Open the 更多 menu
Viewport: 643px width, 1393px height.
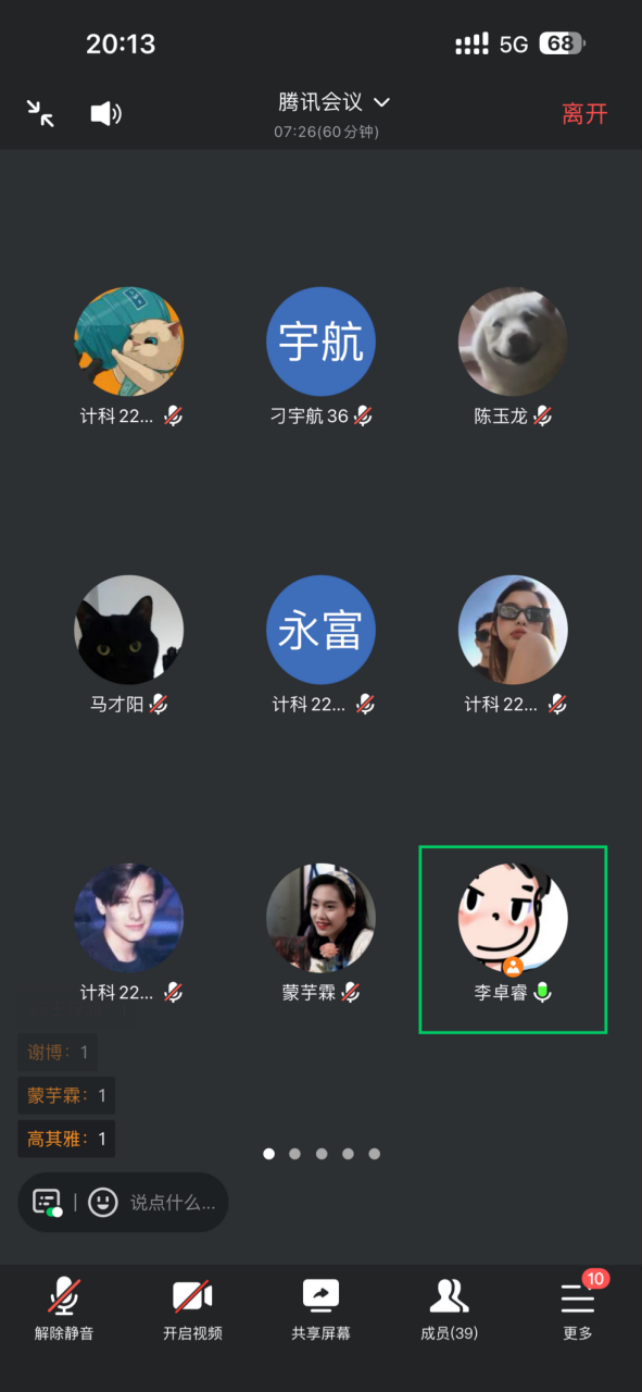click(x=577, y=1308)
